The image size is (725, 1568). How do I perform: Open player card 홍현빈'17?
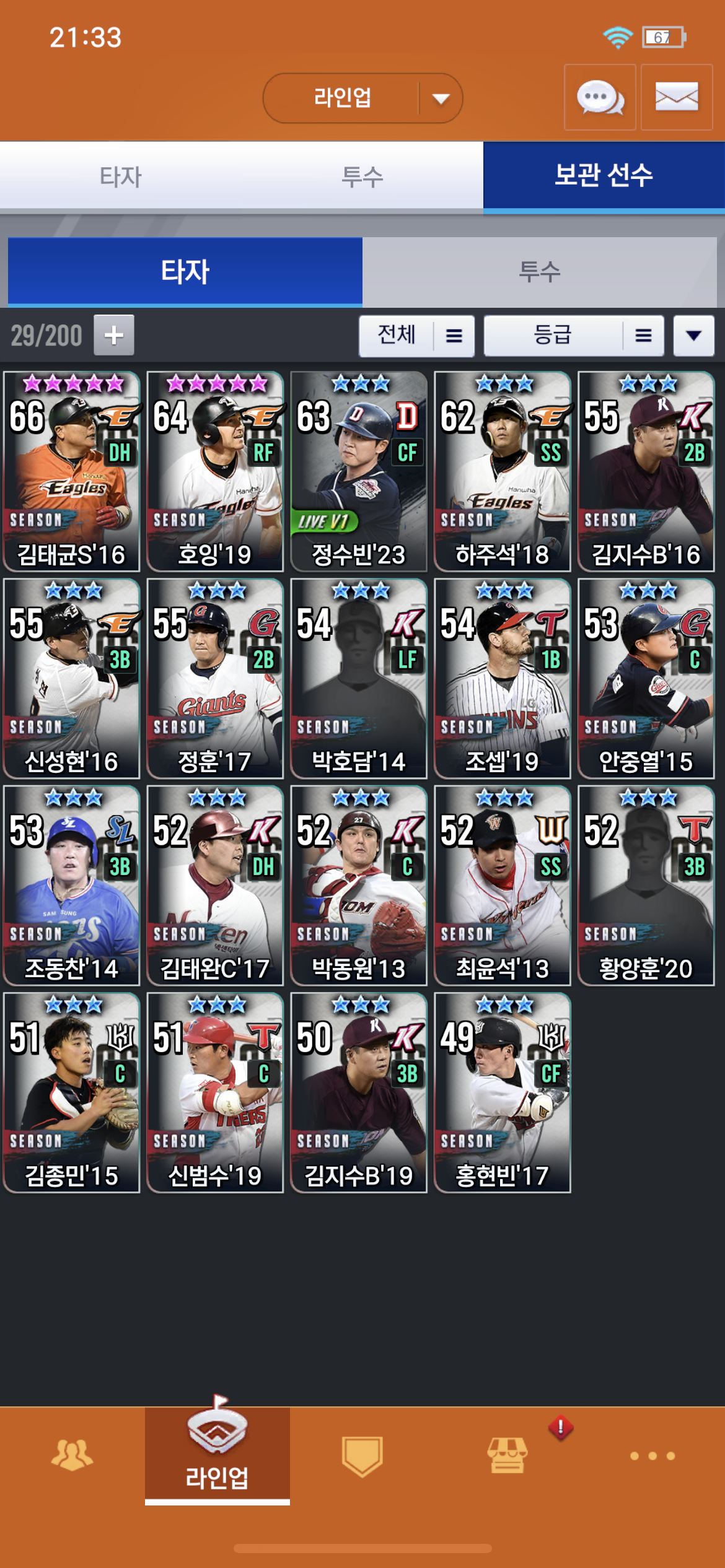[503, 1092]
